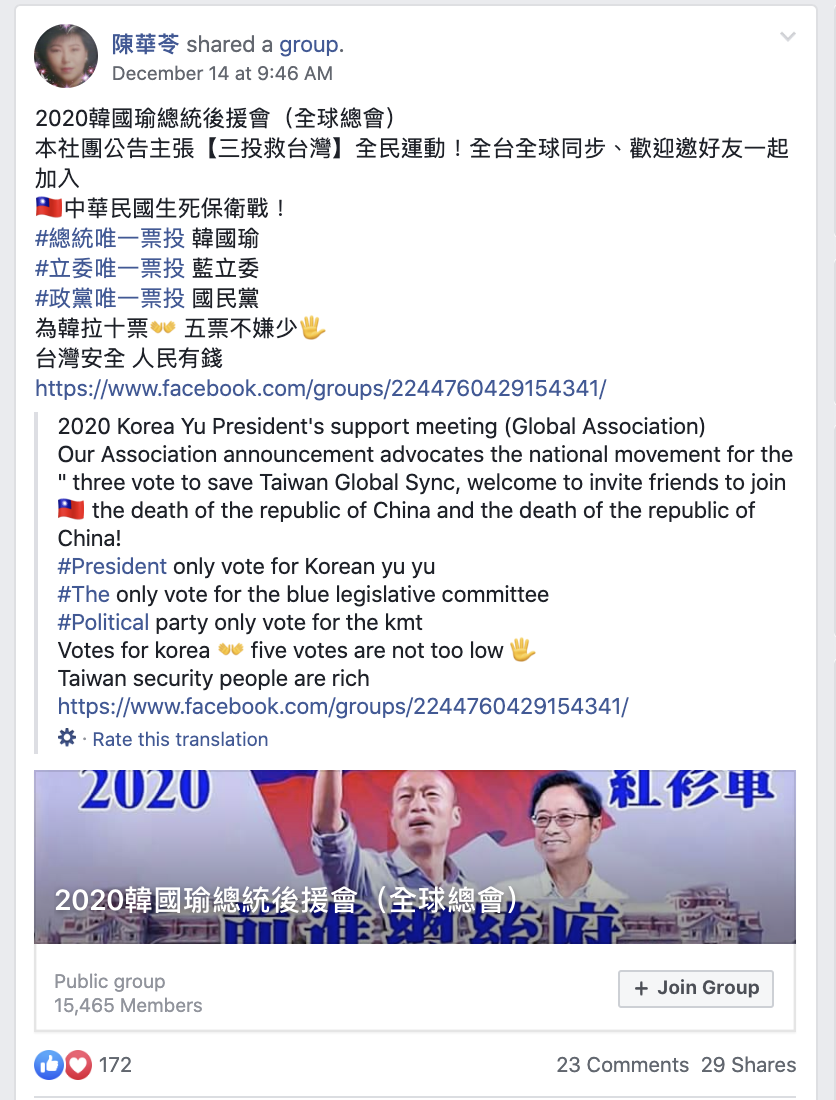Open hashtag #政黨唯一票投
The width and height of the screenshot is (836, 1100).
coord(110,297)
